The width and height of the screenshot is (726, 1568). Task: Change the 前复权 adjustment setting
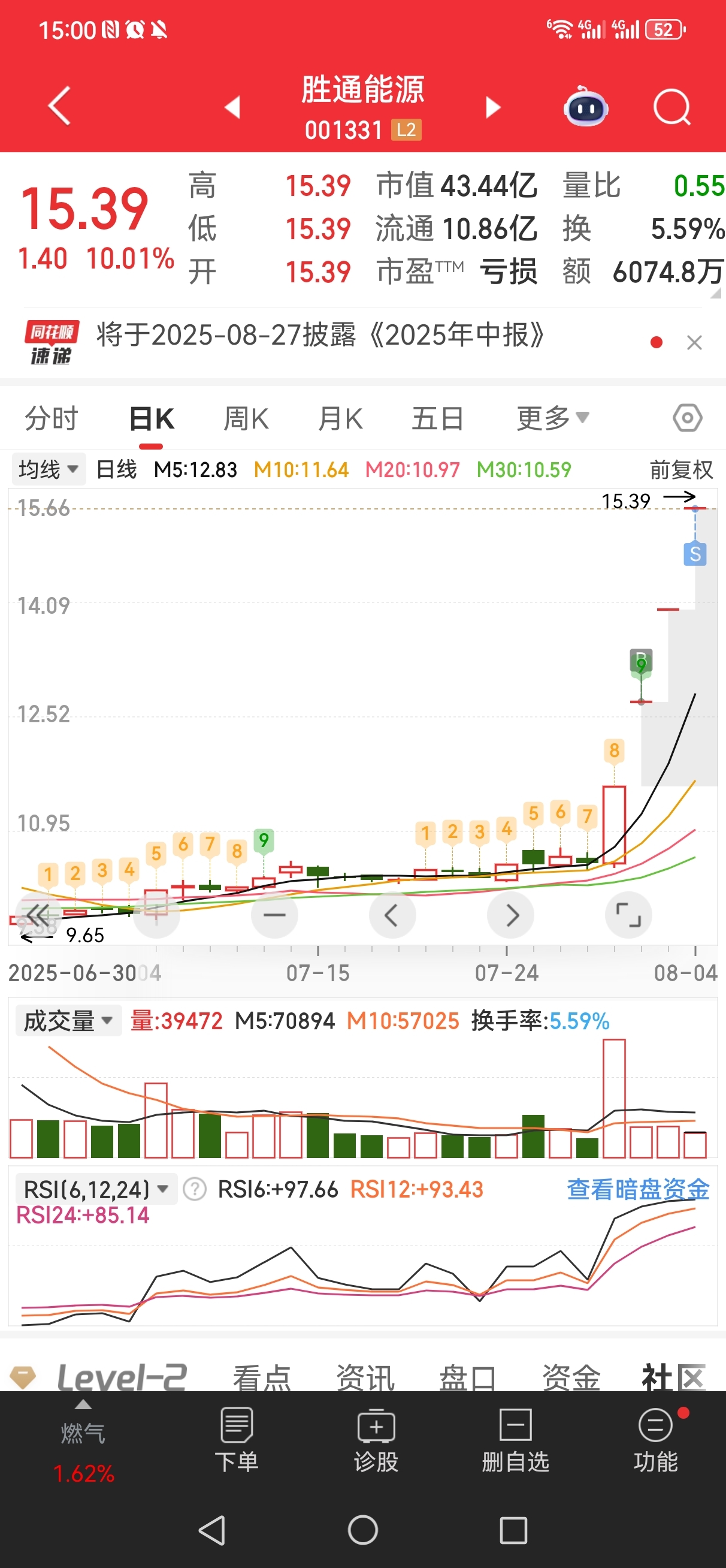pyautogui.click(x=681, y=470)
